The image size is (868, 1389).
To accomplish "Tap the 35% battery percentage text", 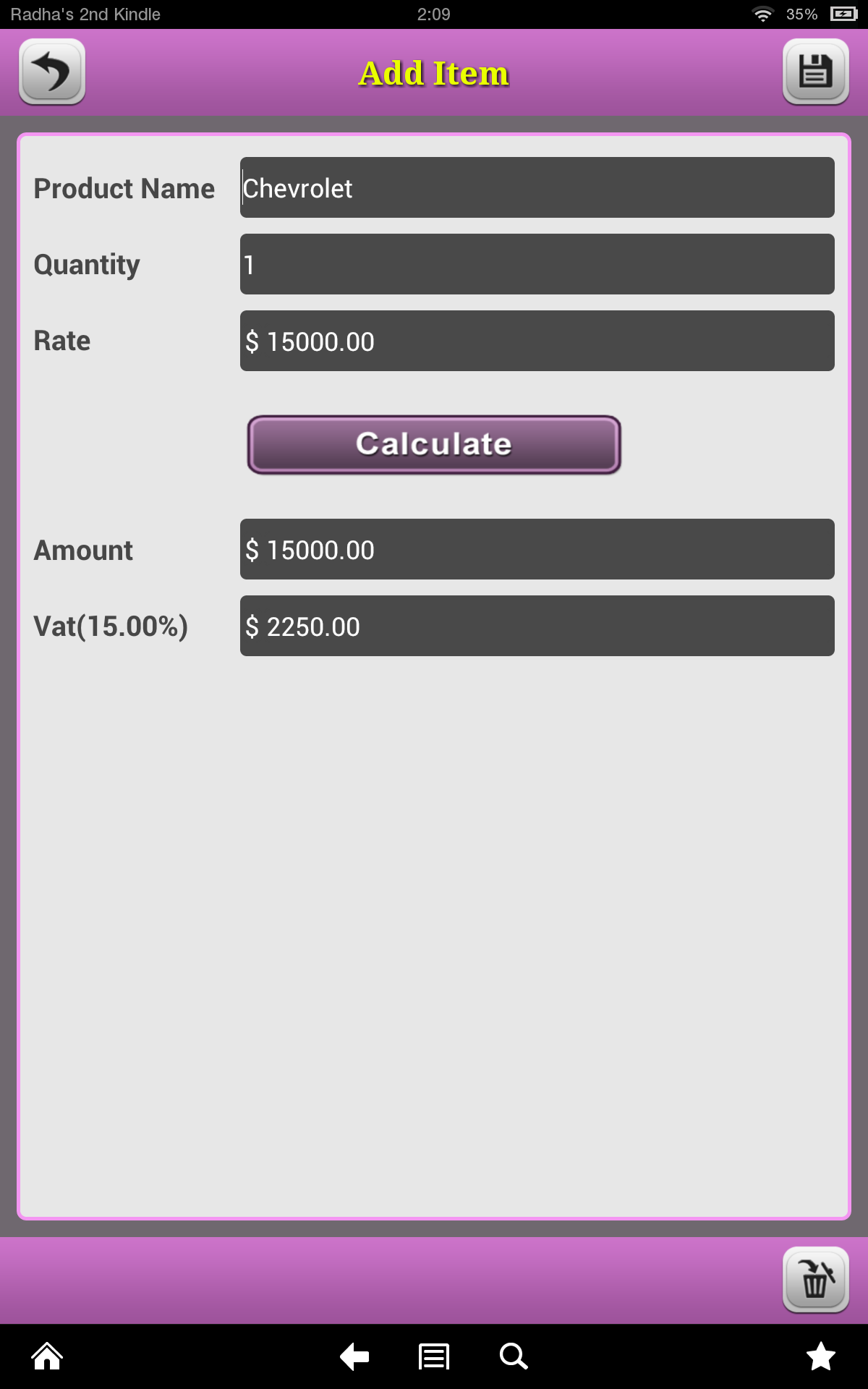I will pyautogui.click(x=799, y=14).
